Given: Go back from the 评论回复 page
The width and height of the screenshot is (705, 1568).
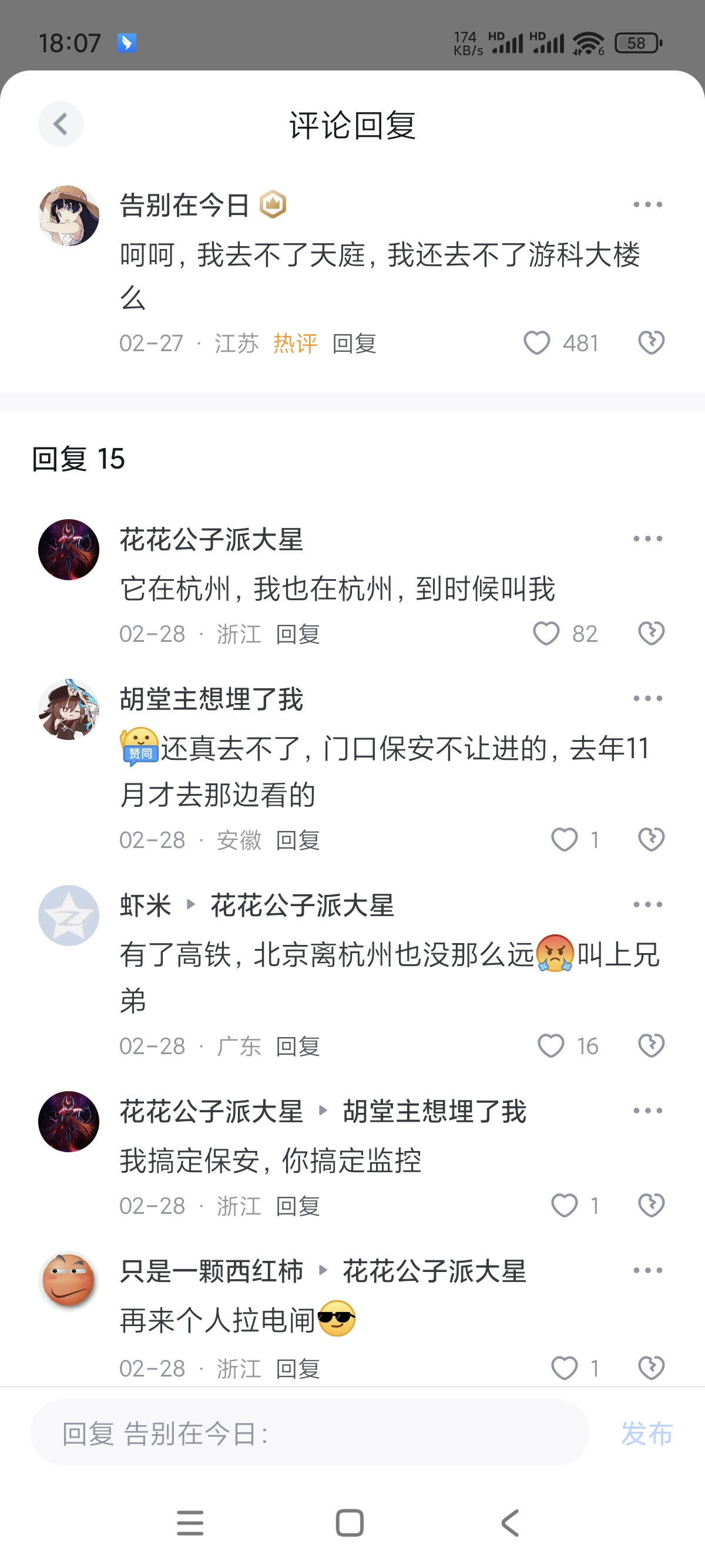Looking at the screenshot, I should point(61,124).
